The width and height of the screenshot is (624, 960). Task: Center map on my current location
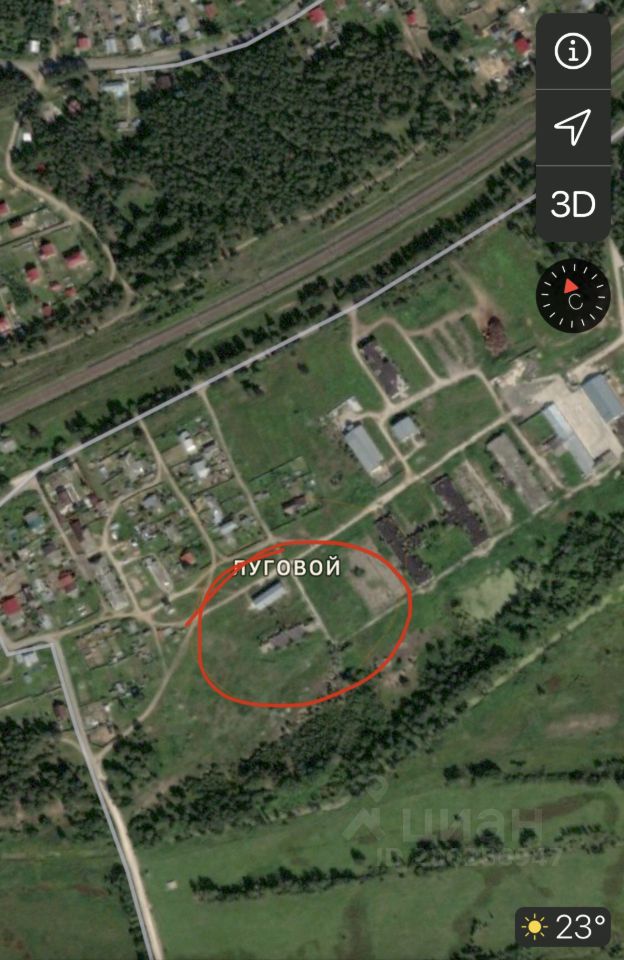tap(573, 127)
